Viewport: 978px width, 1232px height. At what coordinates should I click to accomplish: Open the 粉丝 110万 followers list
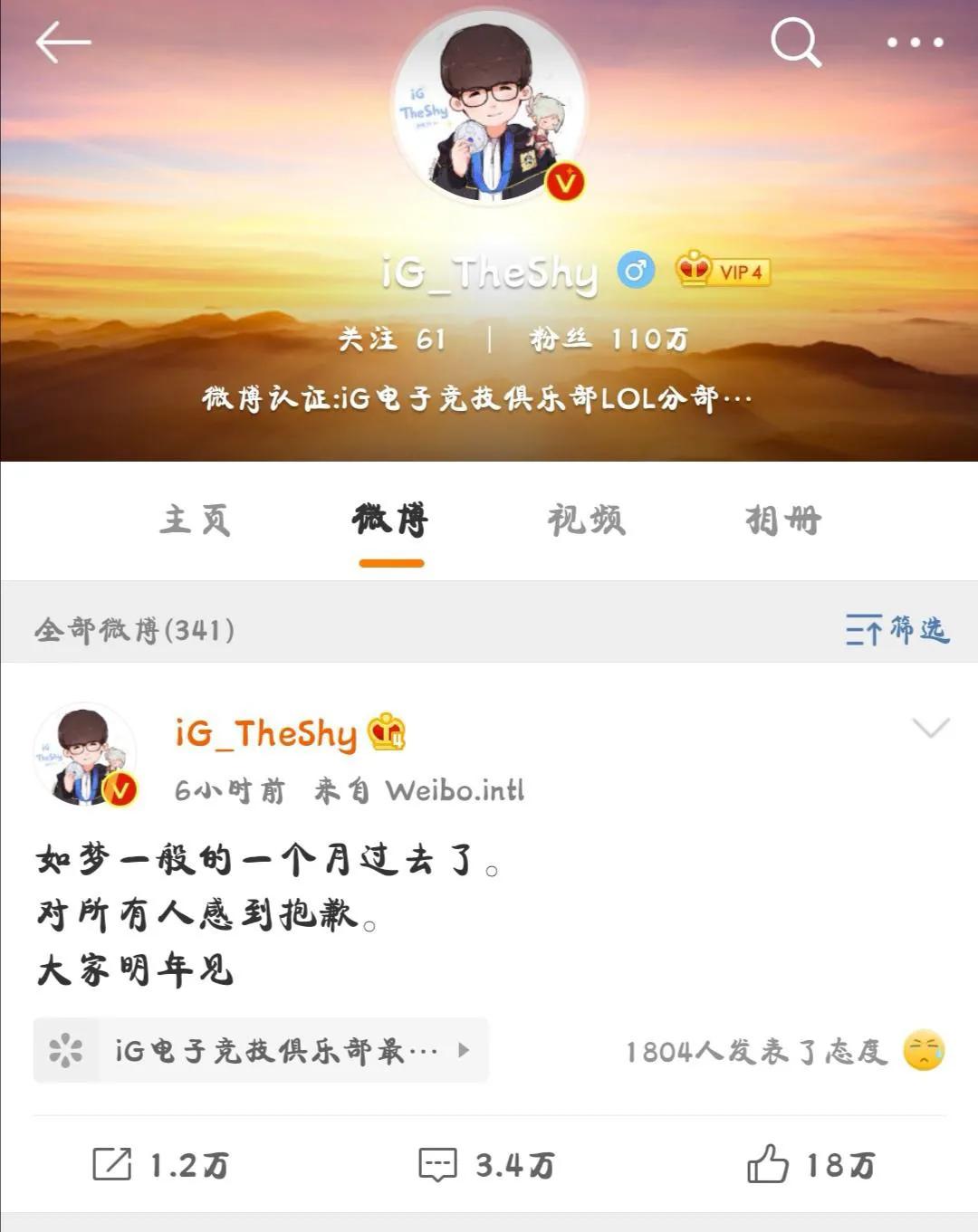609,339
